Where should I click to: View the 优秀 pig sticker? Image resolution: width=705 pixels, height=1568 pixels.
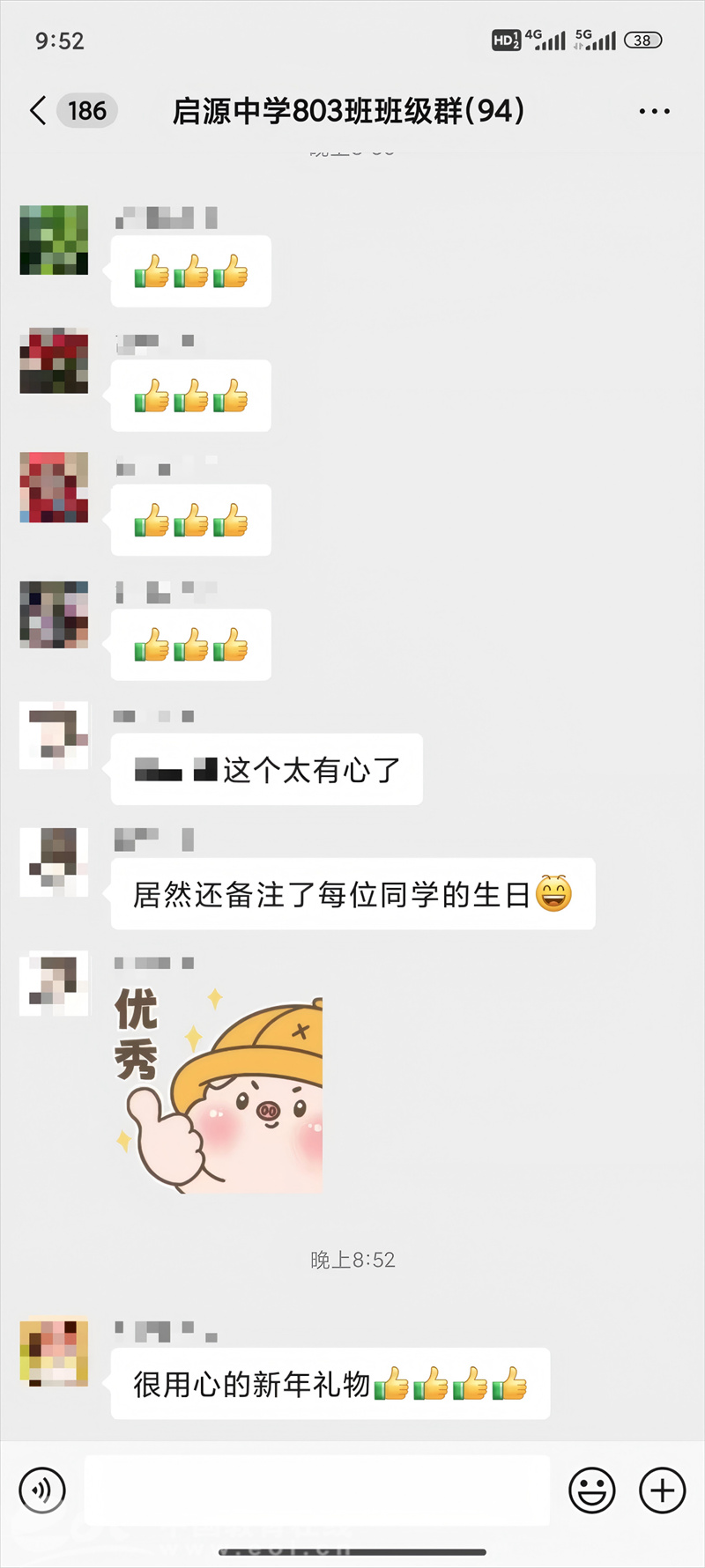click(x=219, y=1091)
